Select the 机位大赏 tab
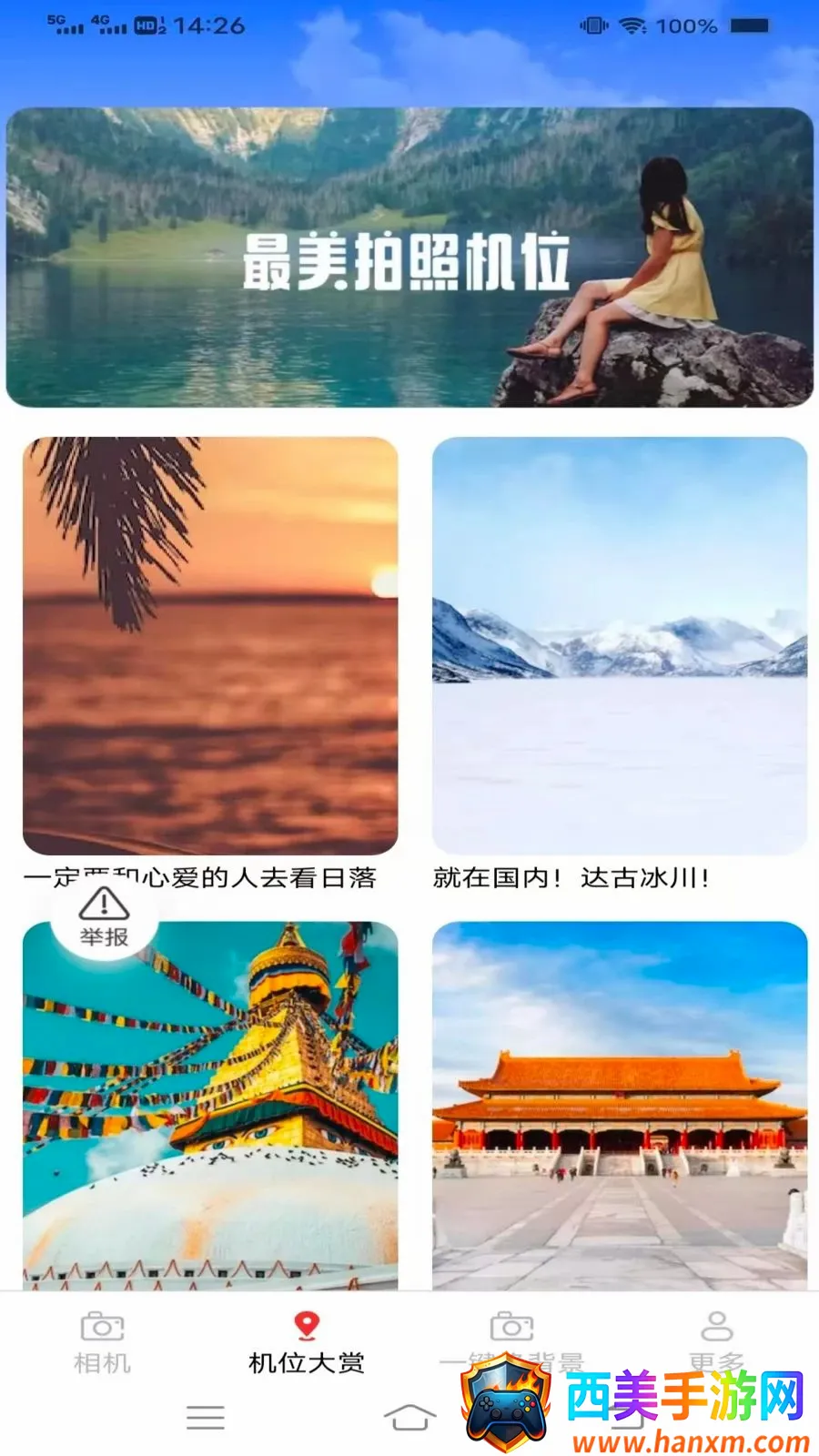Image resolution: width=819 pixels, height=1456 pixels. pyautogui.click(x=307, y=1343)
